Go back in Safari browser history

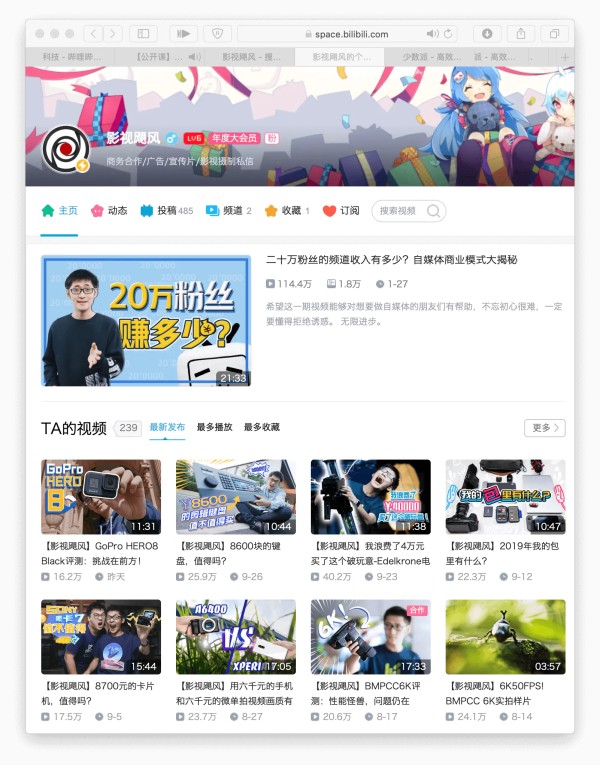pyautogui.click(x=93, y=33)
